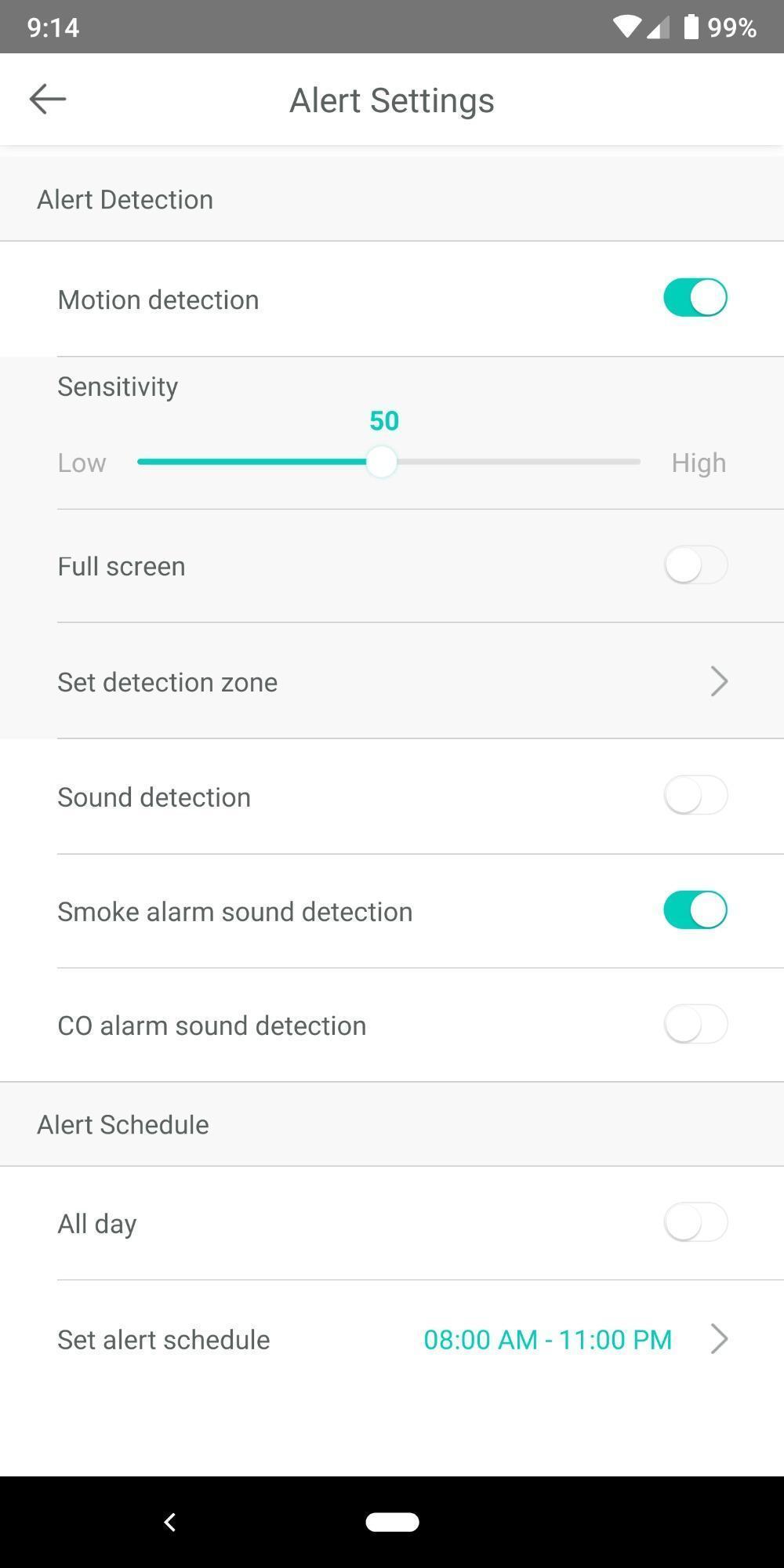Disable Smoke alarm sound detection
The width and height of the screenshot is (784, 1568).
(x=695, y=909)
